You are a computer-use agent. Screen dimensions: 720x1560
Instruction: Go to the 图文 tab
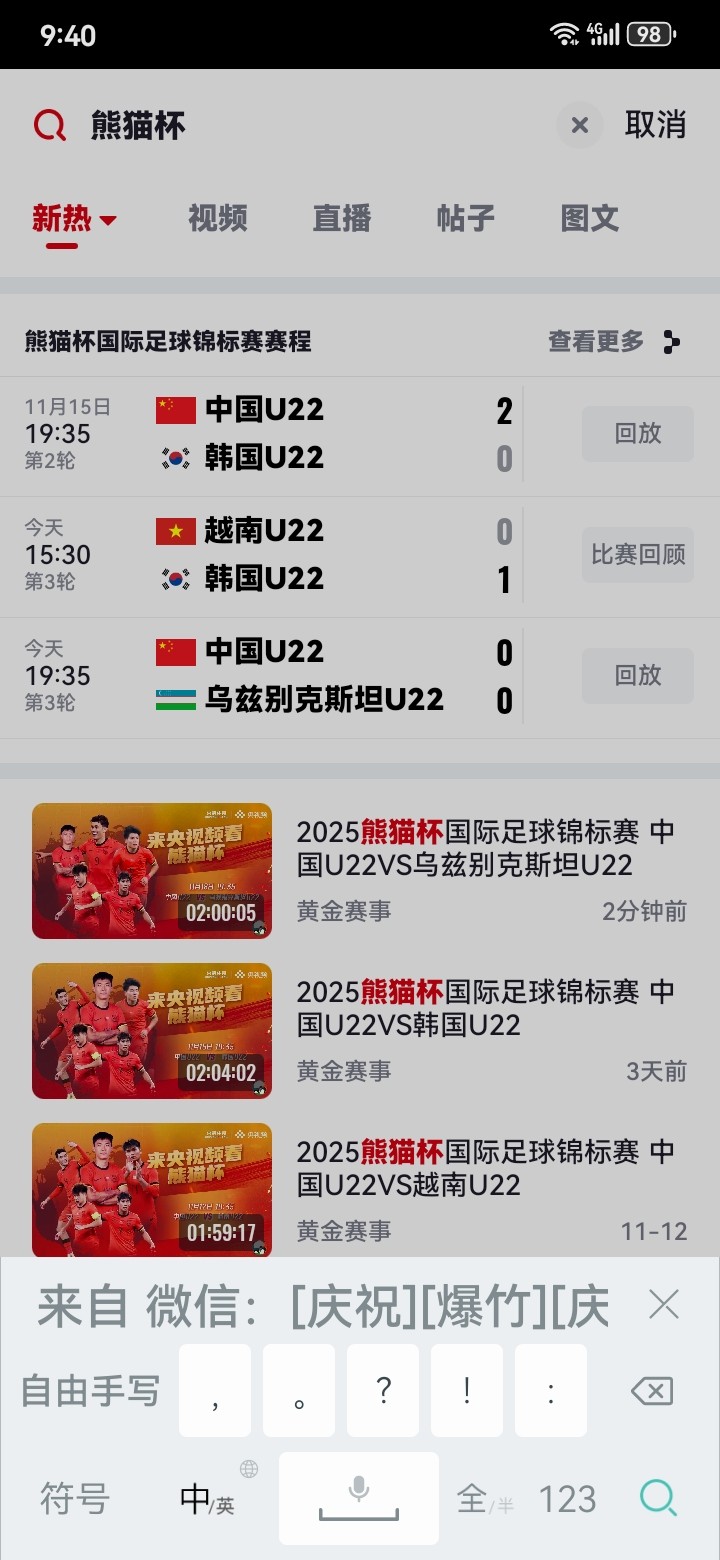(x=590, y=219)
